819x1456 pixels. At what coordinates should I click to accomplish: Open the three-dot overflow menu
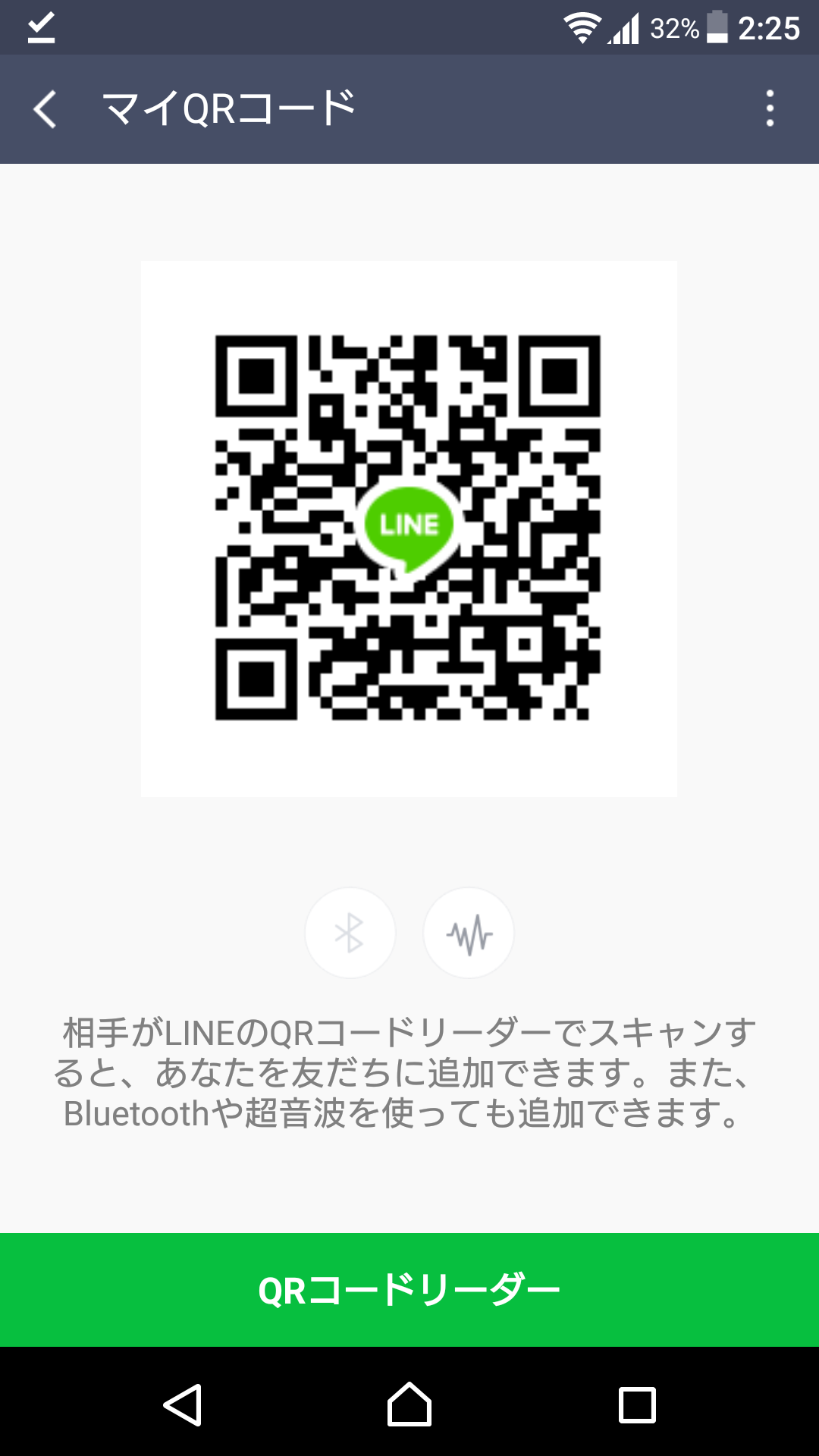tap(770, 108)
